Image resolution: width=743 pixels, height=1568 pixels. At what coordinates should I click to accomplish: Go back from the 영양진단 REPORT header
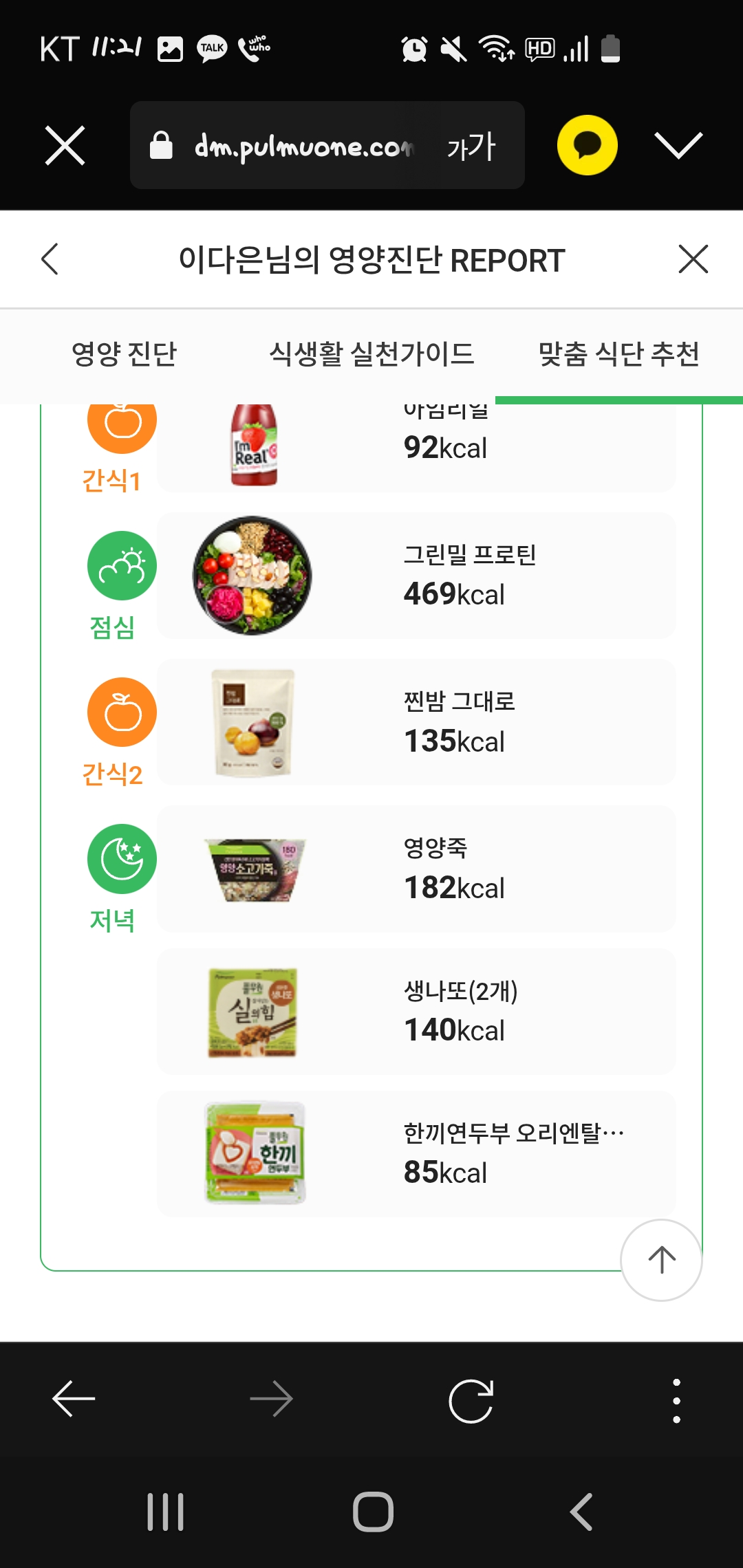click(x=50, y=259)
